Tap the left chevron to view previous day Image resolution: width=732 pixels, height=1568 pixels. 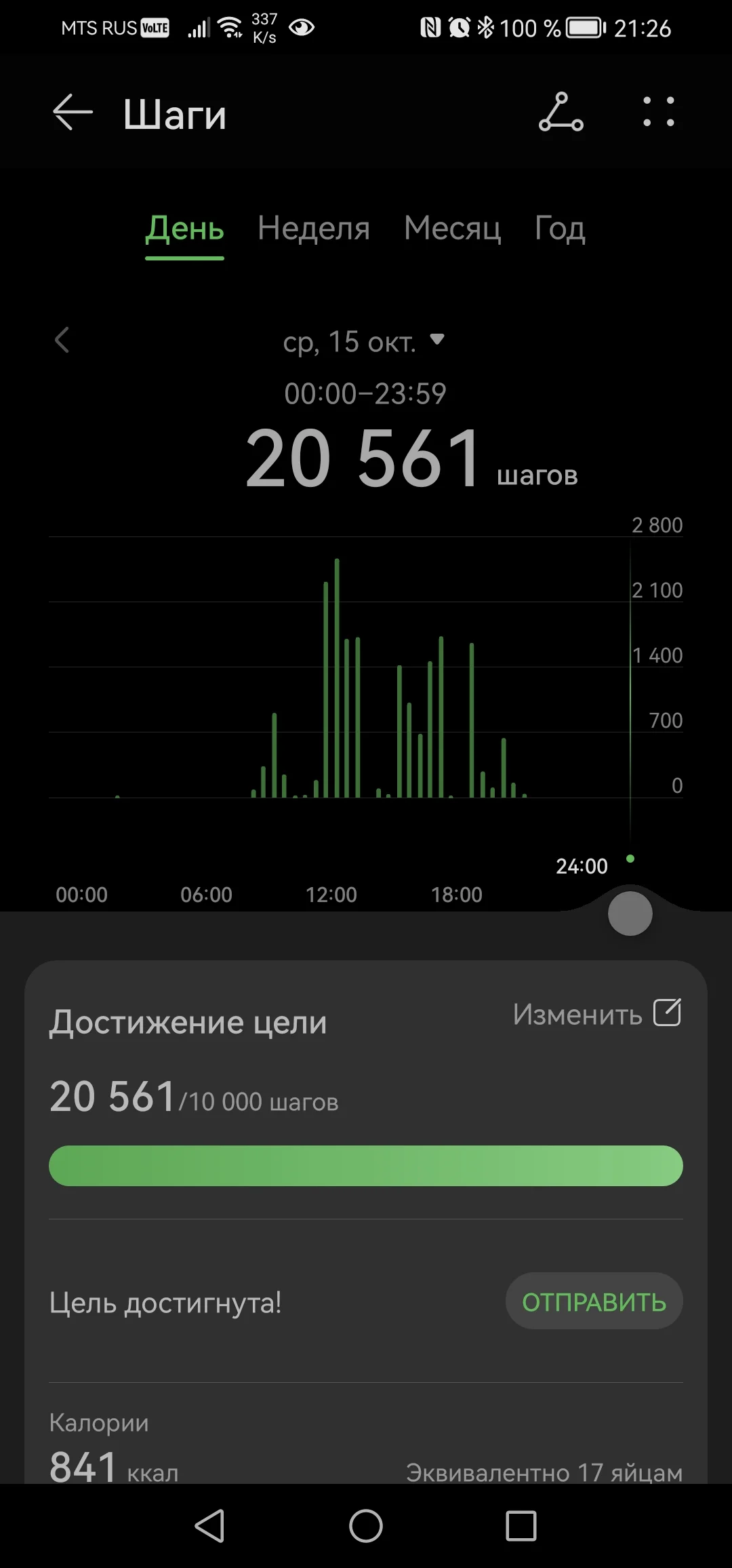(62, 341)
